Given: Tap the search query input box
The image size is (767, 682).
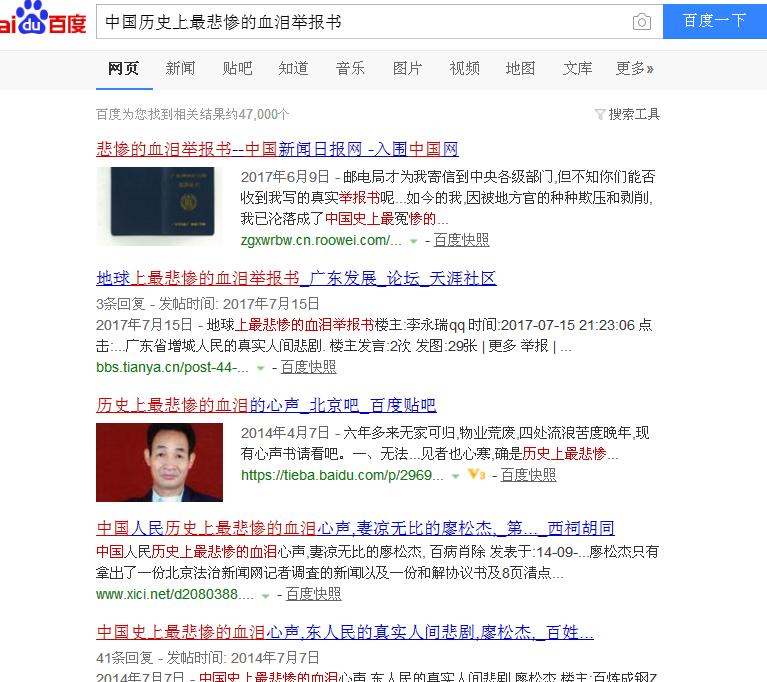Looking at the screenshot, I should 360,21.
